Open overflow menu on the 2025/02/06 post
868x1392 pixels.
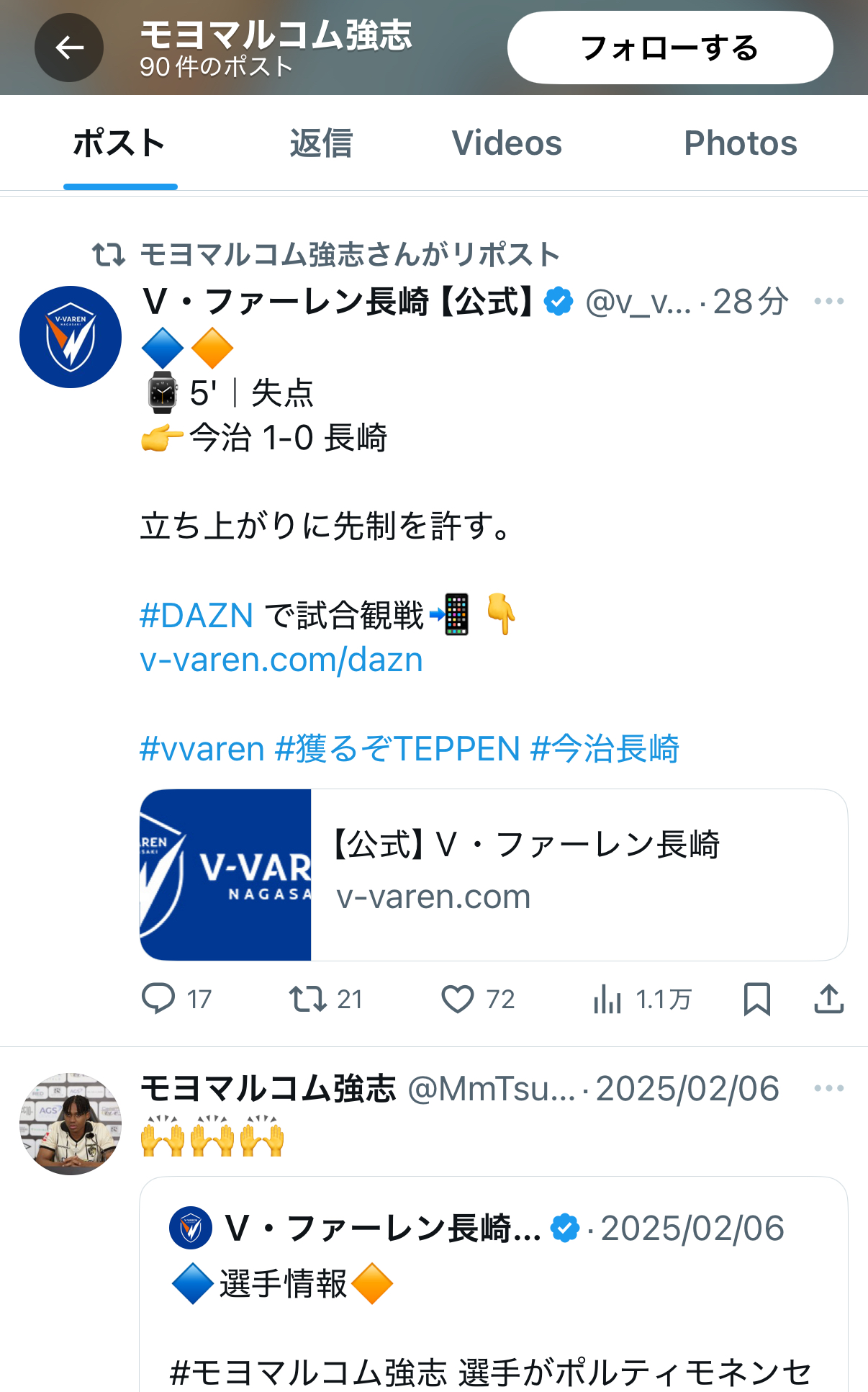tap(828, 1088)
